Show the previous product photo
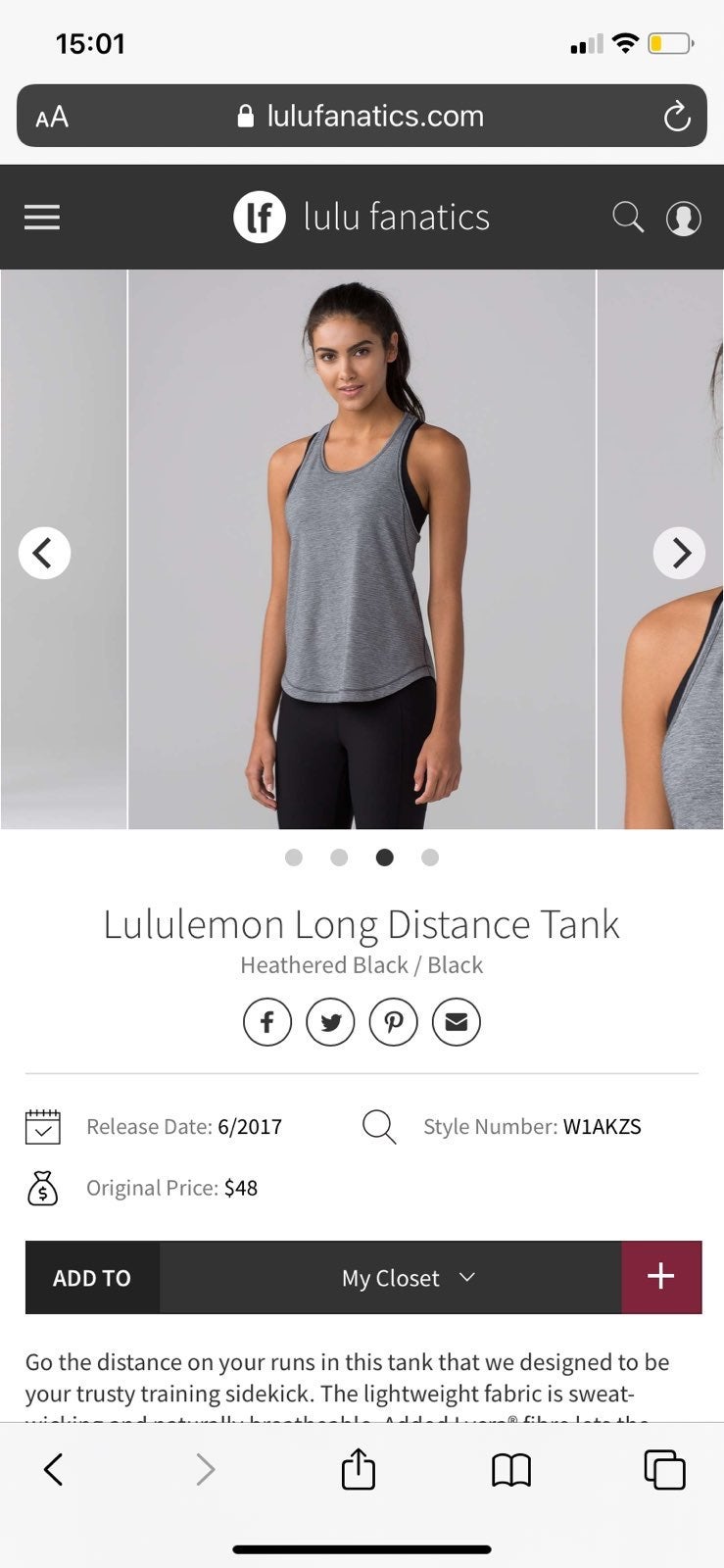This screenshot has width=724, height=1568. click(44, 553)
